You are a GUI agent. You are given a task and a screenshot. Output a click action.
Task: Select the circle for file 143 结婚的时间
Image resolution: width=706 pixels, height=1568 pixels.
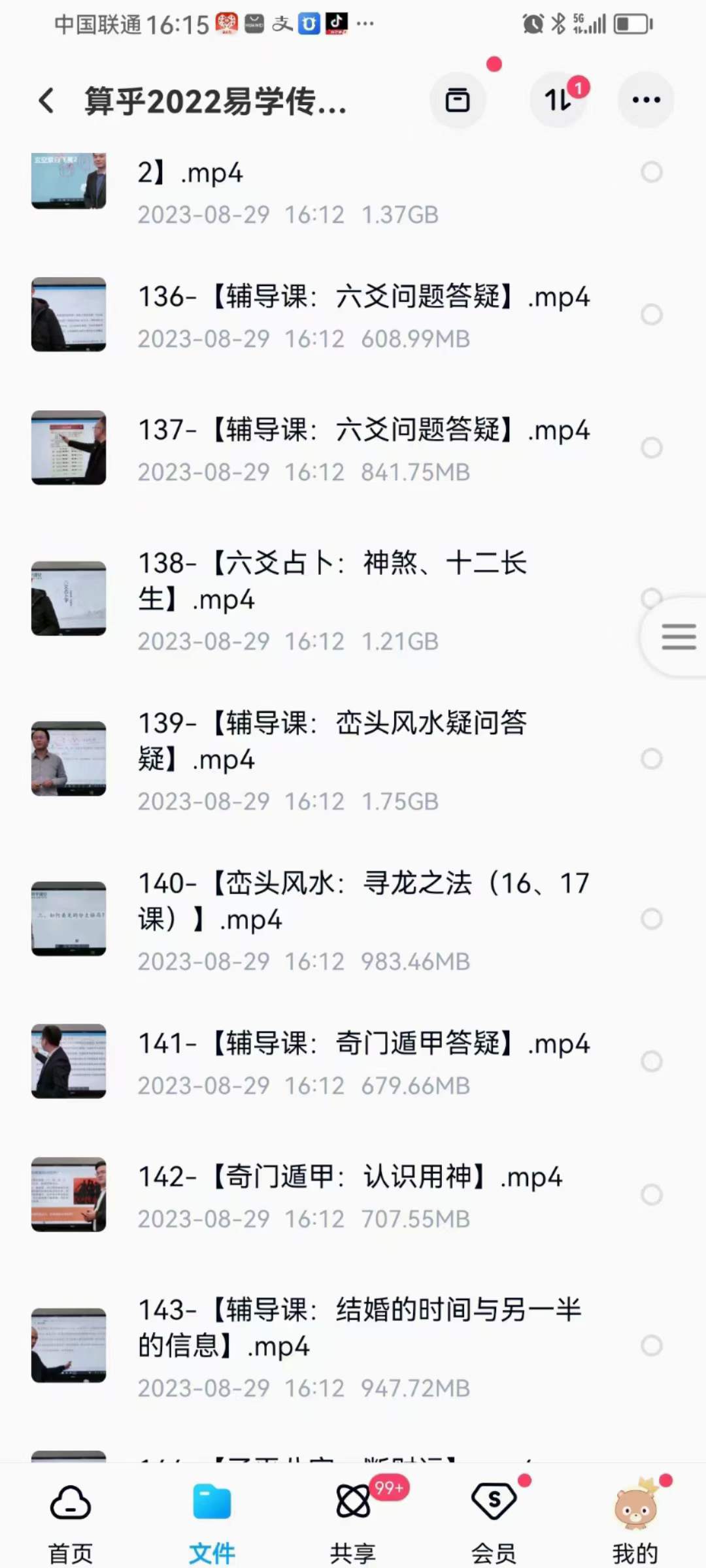click(x=651, y=1346)
